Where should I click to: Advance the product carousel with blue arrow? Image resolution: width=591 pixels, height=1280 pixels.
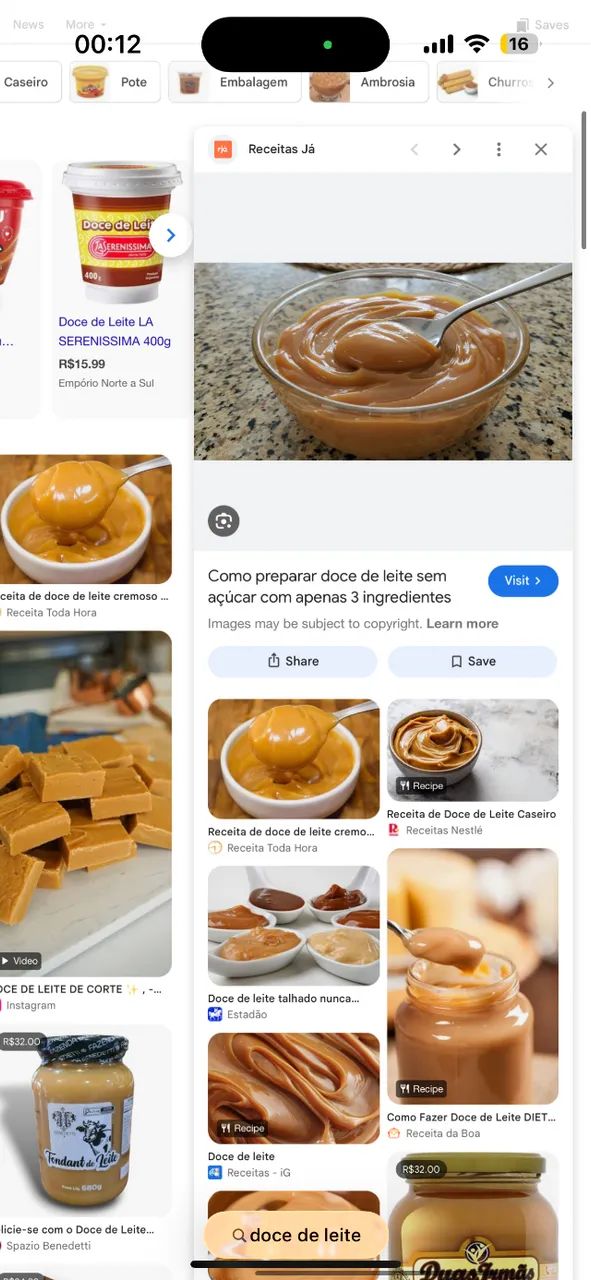click(x=171, y=236)
